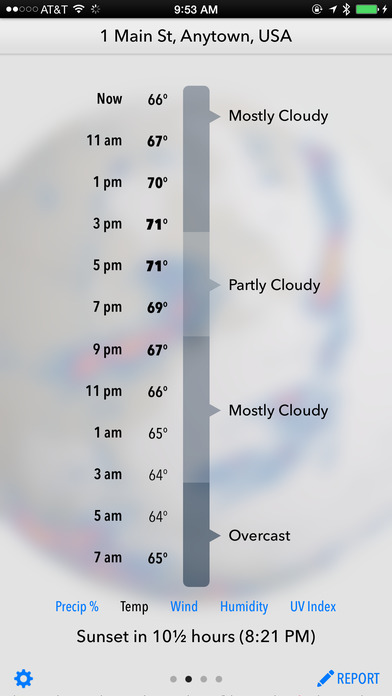This screenshot has height=696, width=392.
Task: Select the Temp data view
Action: pos(134,607)
